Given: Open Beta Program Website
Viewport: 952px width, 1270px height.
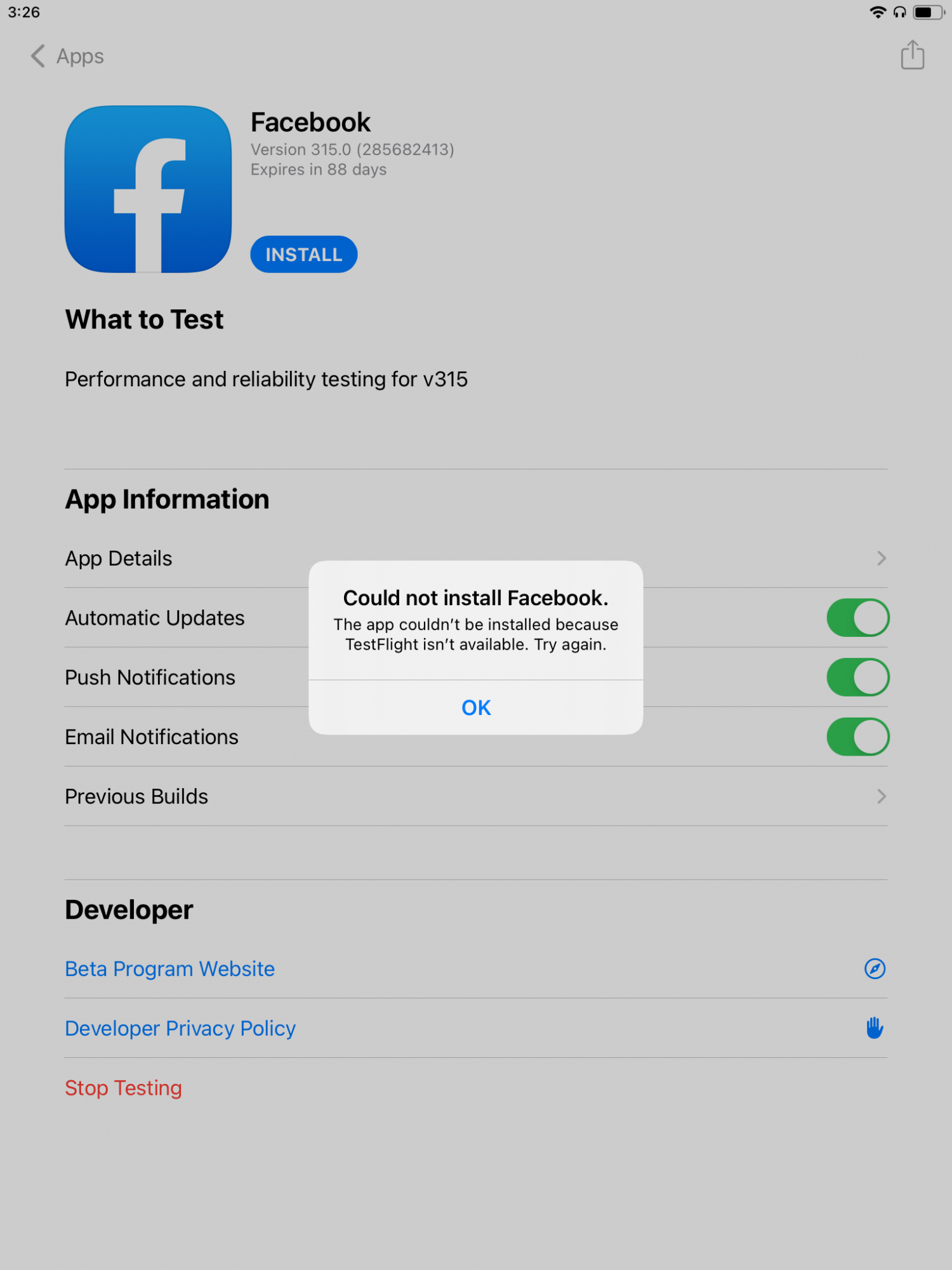Looking at the screenshot, I should (x=170, y=969).
